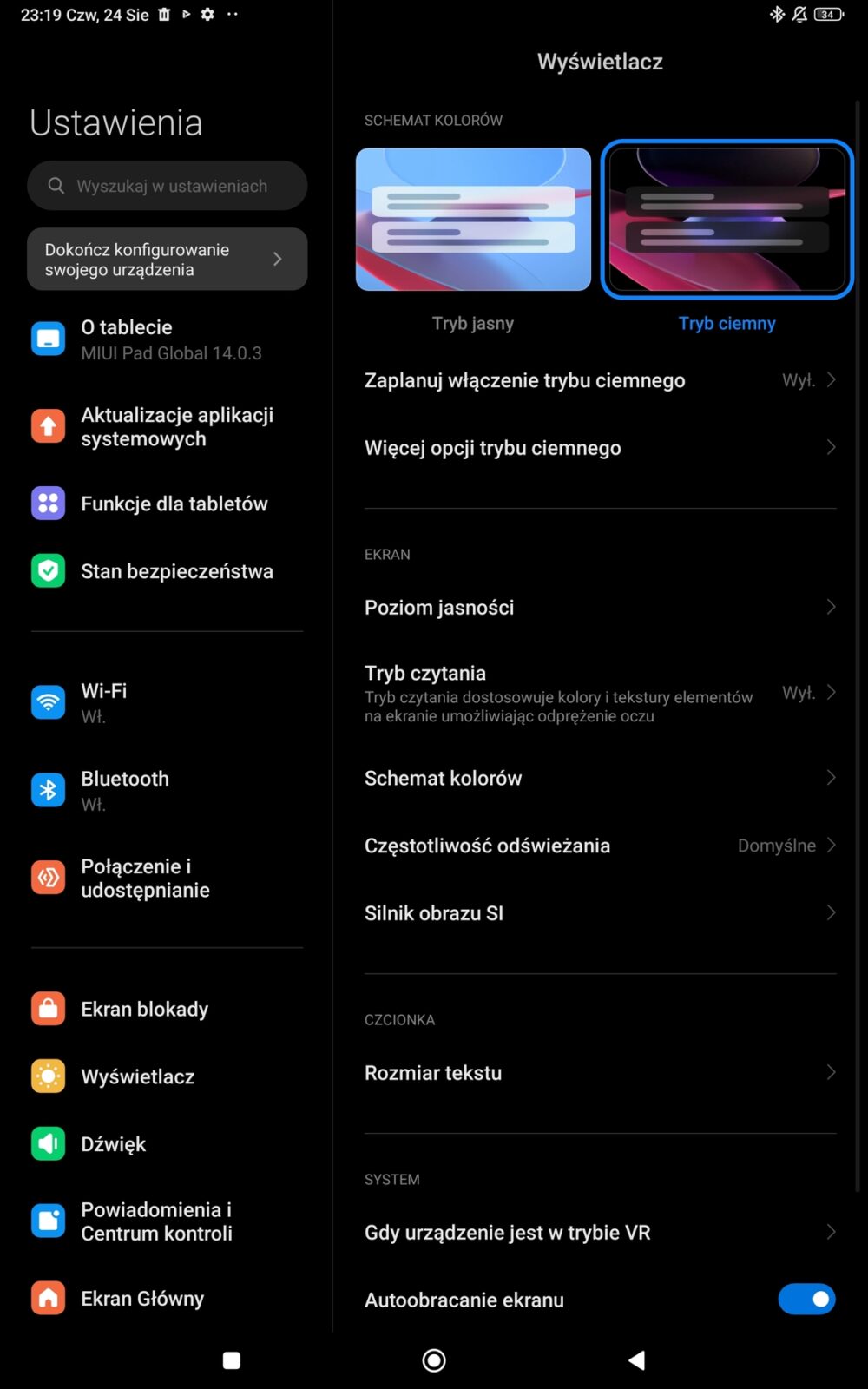
Task: Select Tryb ciemny color scheme
Action: pos(727,220)
